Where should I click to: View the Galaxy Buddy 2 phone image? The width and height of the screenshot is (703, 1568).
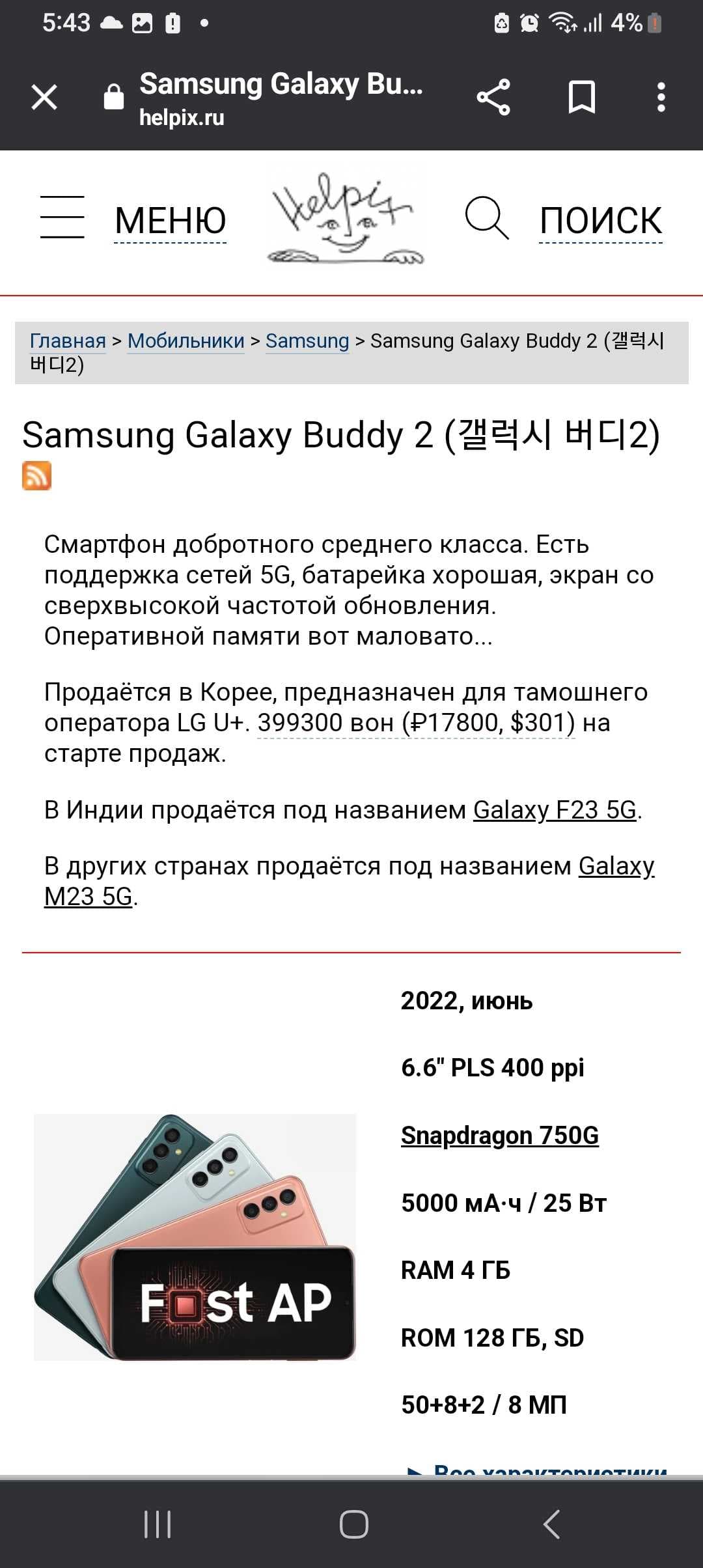click(195, 1237)
